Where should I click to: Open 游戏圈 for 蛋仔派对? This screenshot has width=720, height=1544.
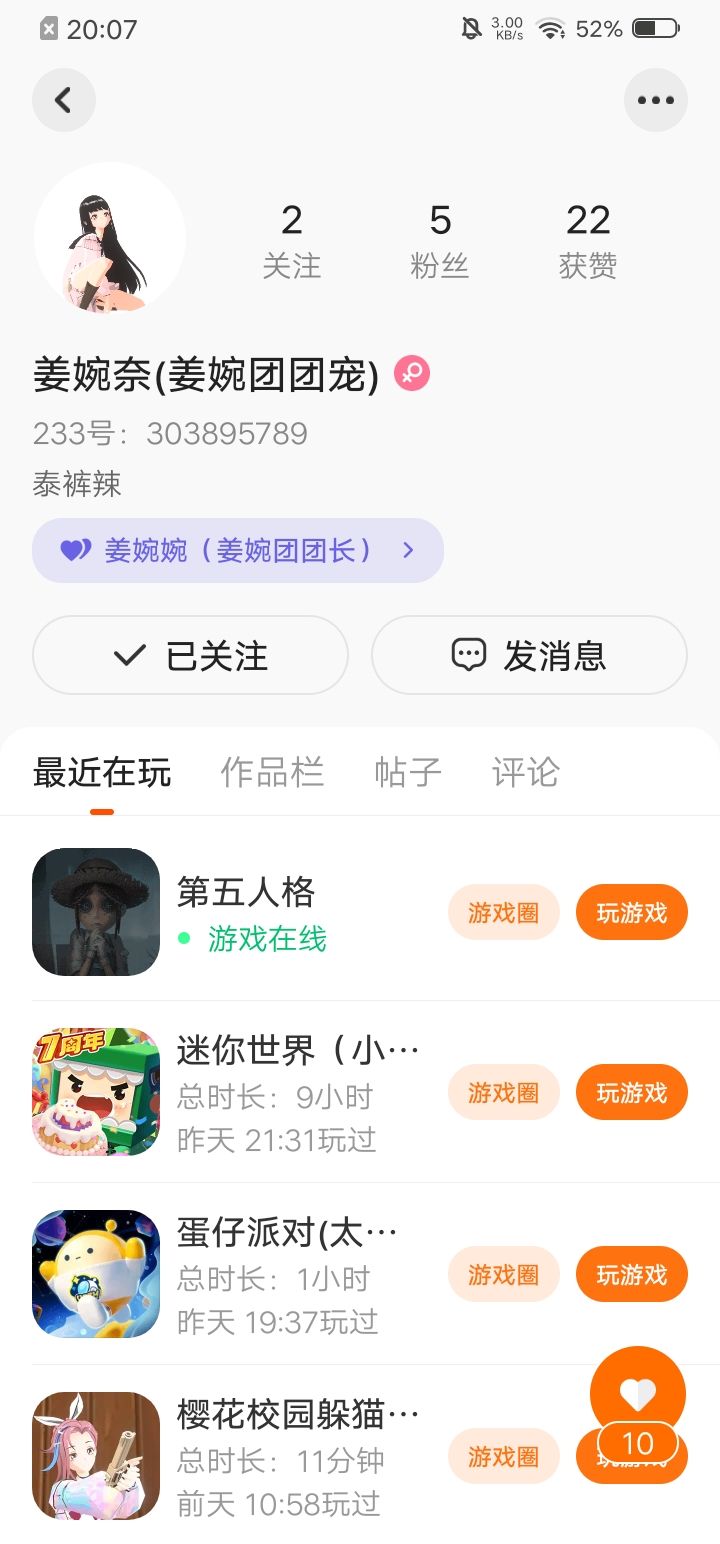(503, 1275)
